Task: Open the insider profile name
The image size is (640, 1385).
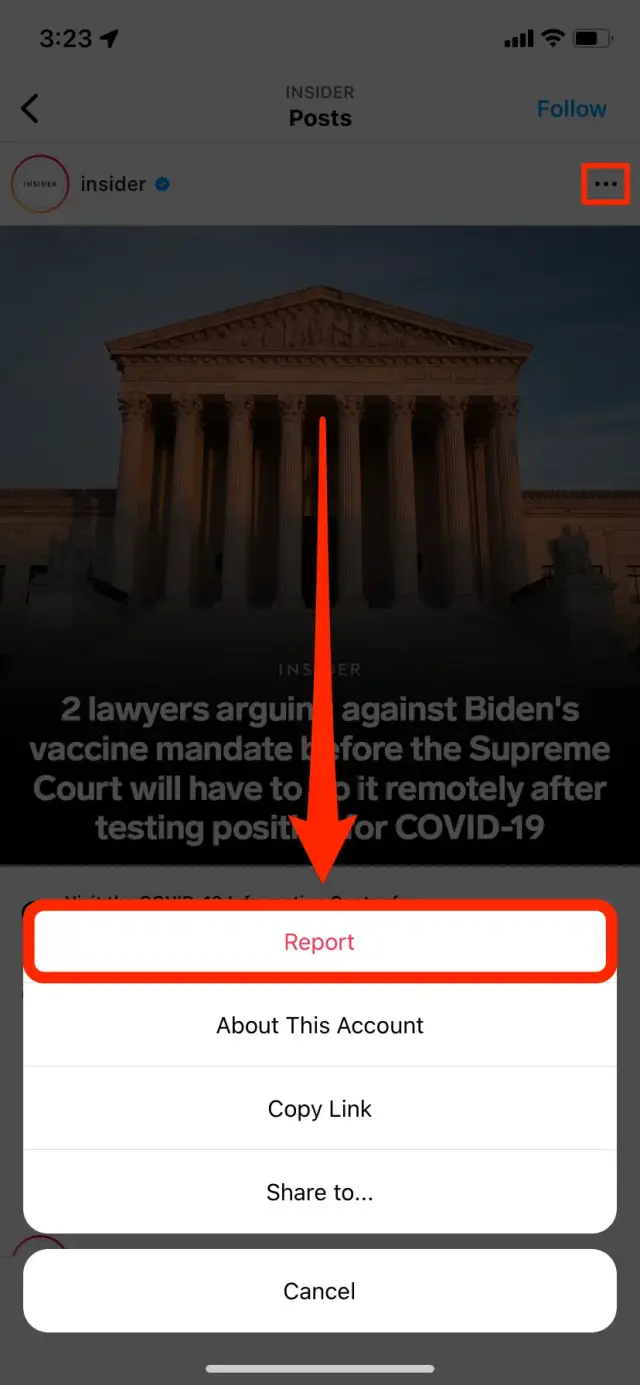Action: point(113,184)
